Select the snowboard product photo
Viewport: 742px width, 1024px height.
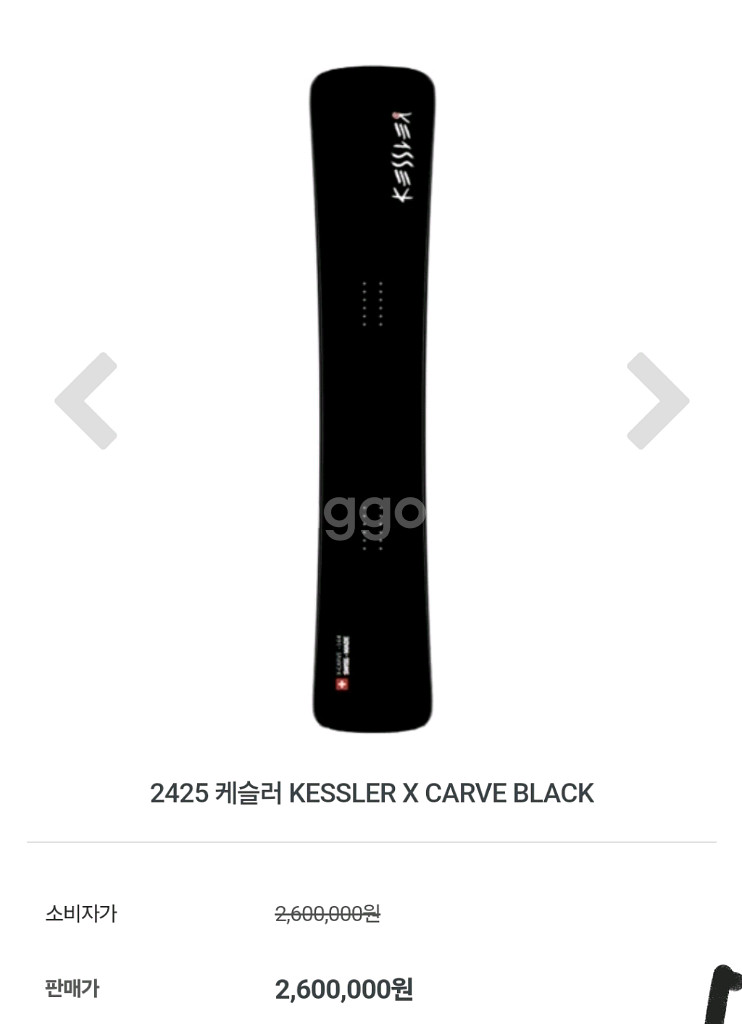click(370, 400)
